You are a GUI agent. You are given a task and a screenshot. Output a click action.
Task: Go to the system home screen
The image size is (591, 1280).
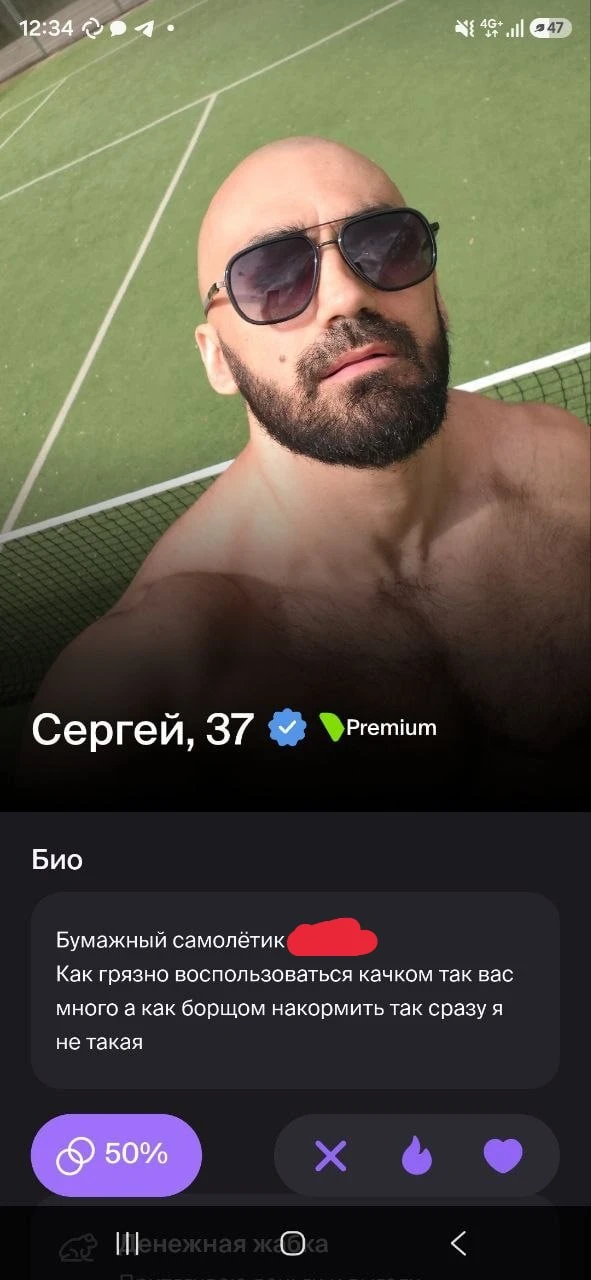[x=293, y=1243]
